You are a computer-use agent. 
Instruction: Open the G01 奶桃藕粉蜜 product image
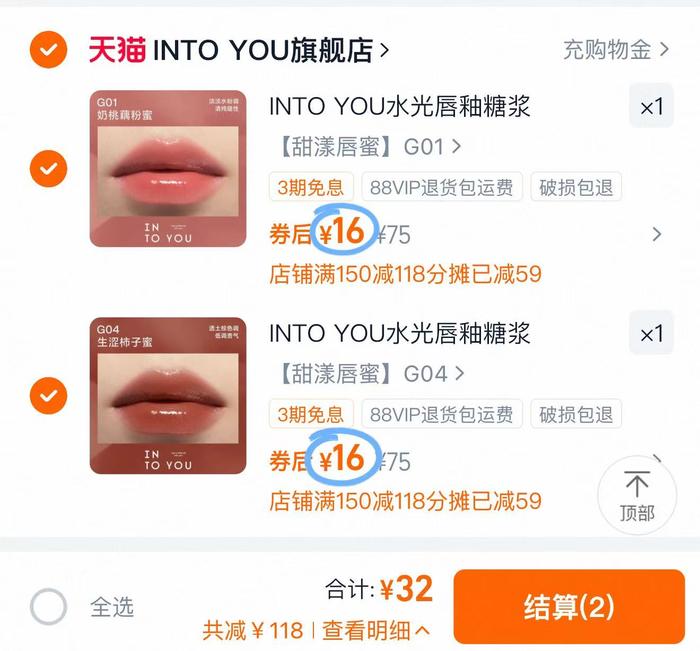(168, 169)
